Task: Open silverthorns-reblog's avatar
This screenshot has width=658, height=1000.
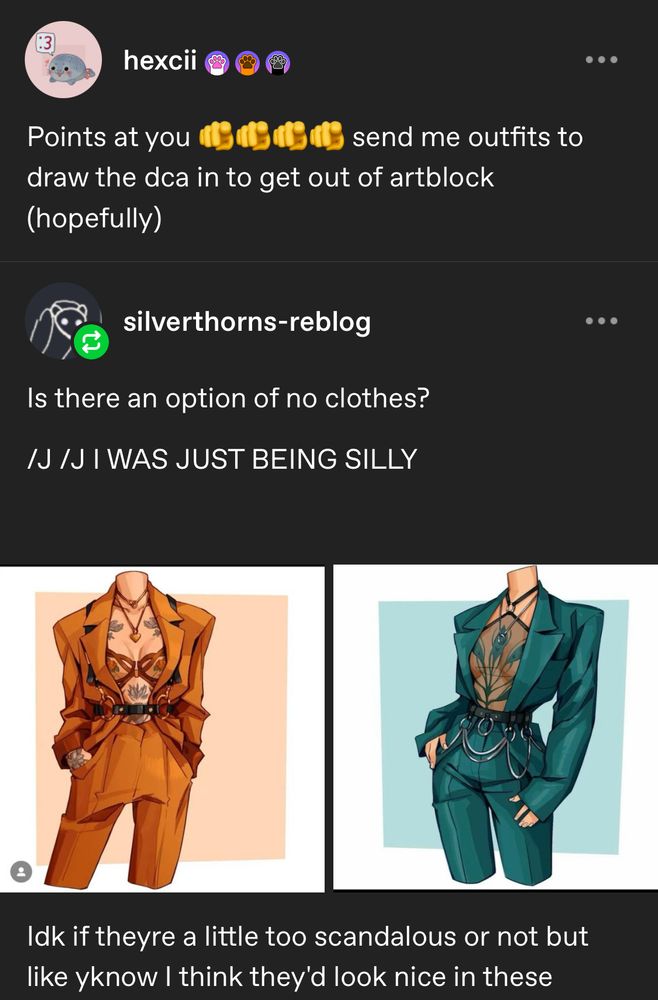Action: pos(62,322)
